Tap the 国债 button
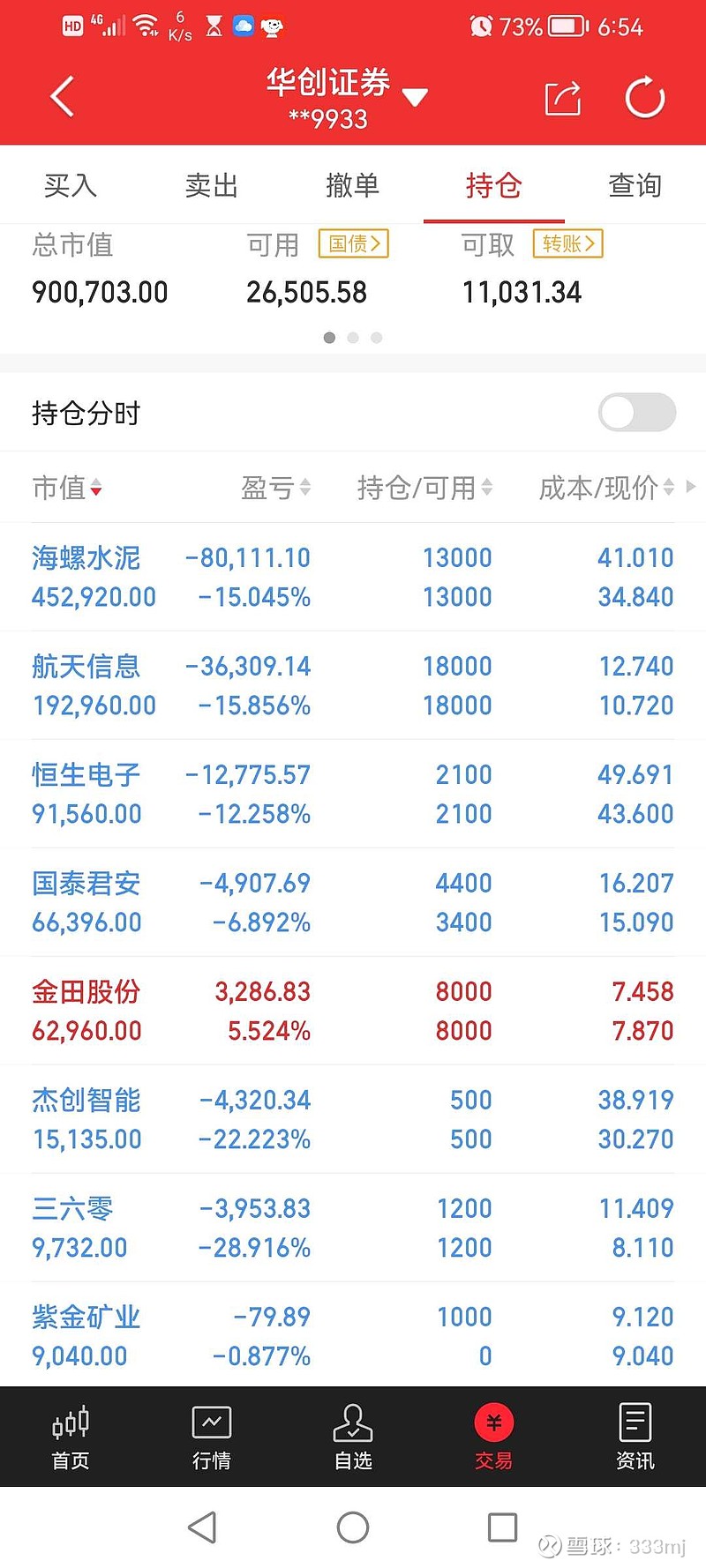Image resolution: width=706 pixels, height=1568 pixels. point(354,243)
